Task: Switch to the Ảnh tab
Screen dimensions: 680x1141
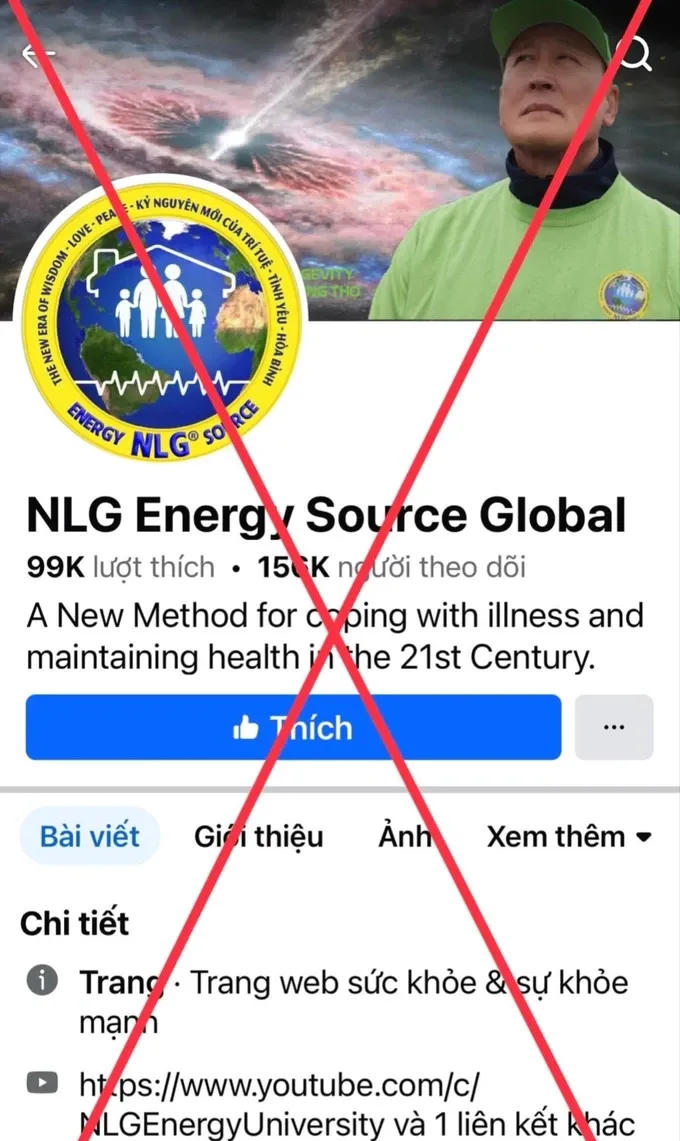Action: click(x=405, y=836)
